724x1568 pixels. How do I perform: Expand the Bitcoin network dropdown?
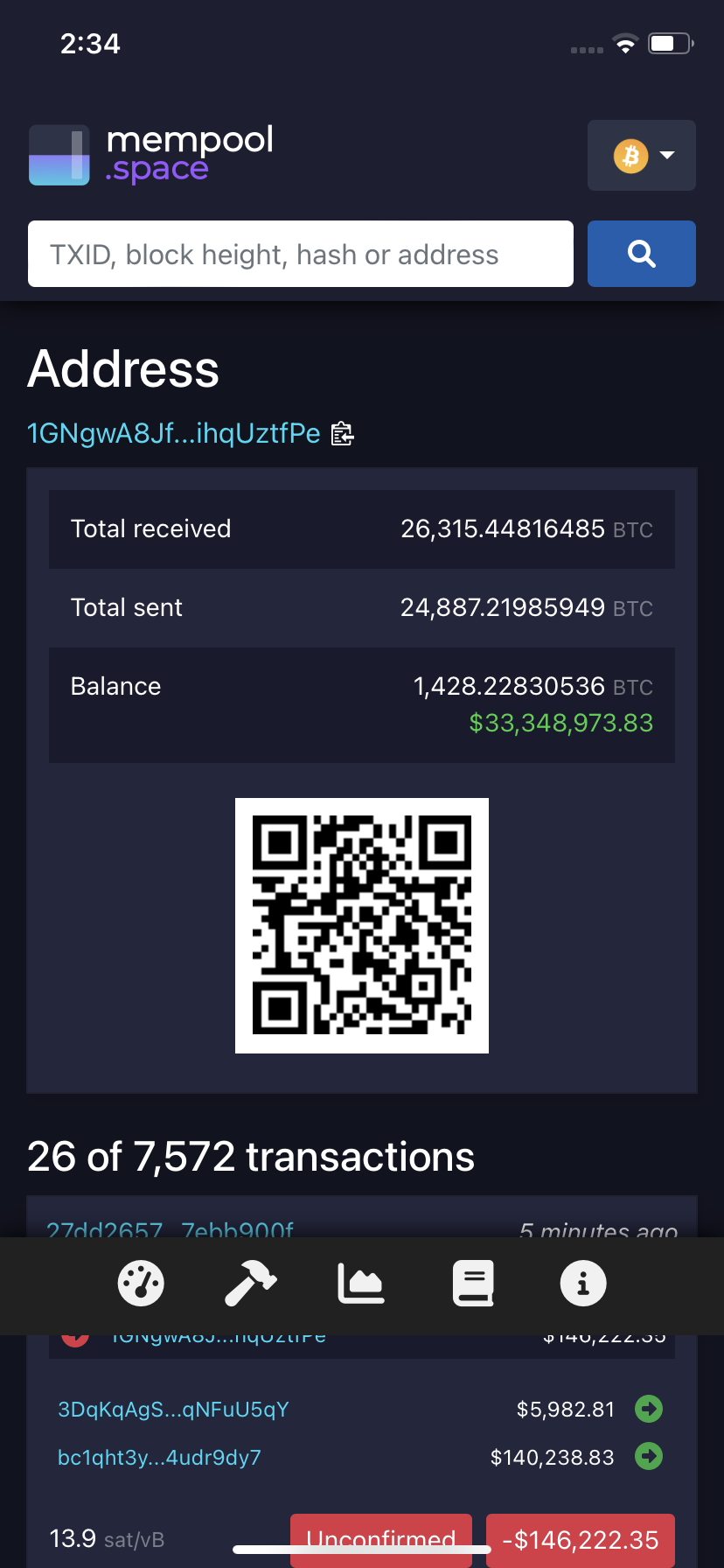(x=641, y=156)
